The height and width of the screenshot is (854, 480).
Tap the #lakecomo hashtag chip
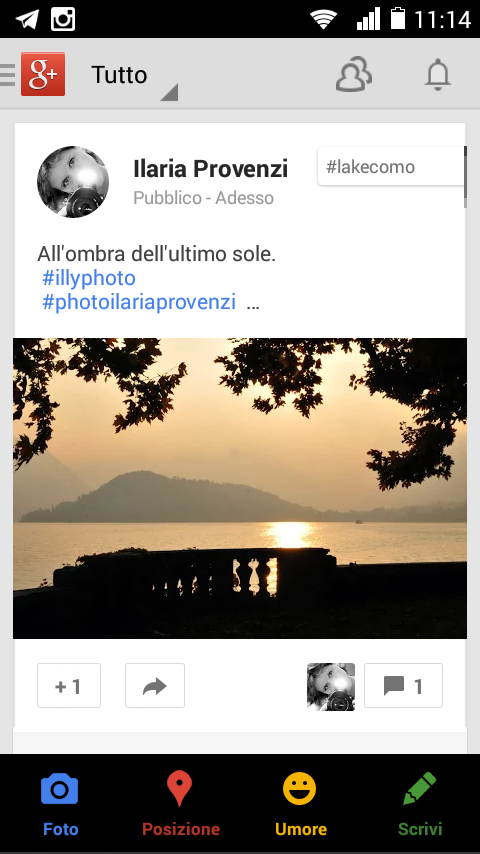pos(391,167)
